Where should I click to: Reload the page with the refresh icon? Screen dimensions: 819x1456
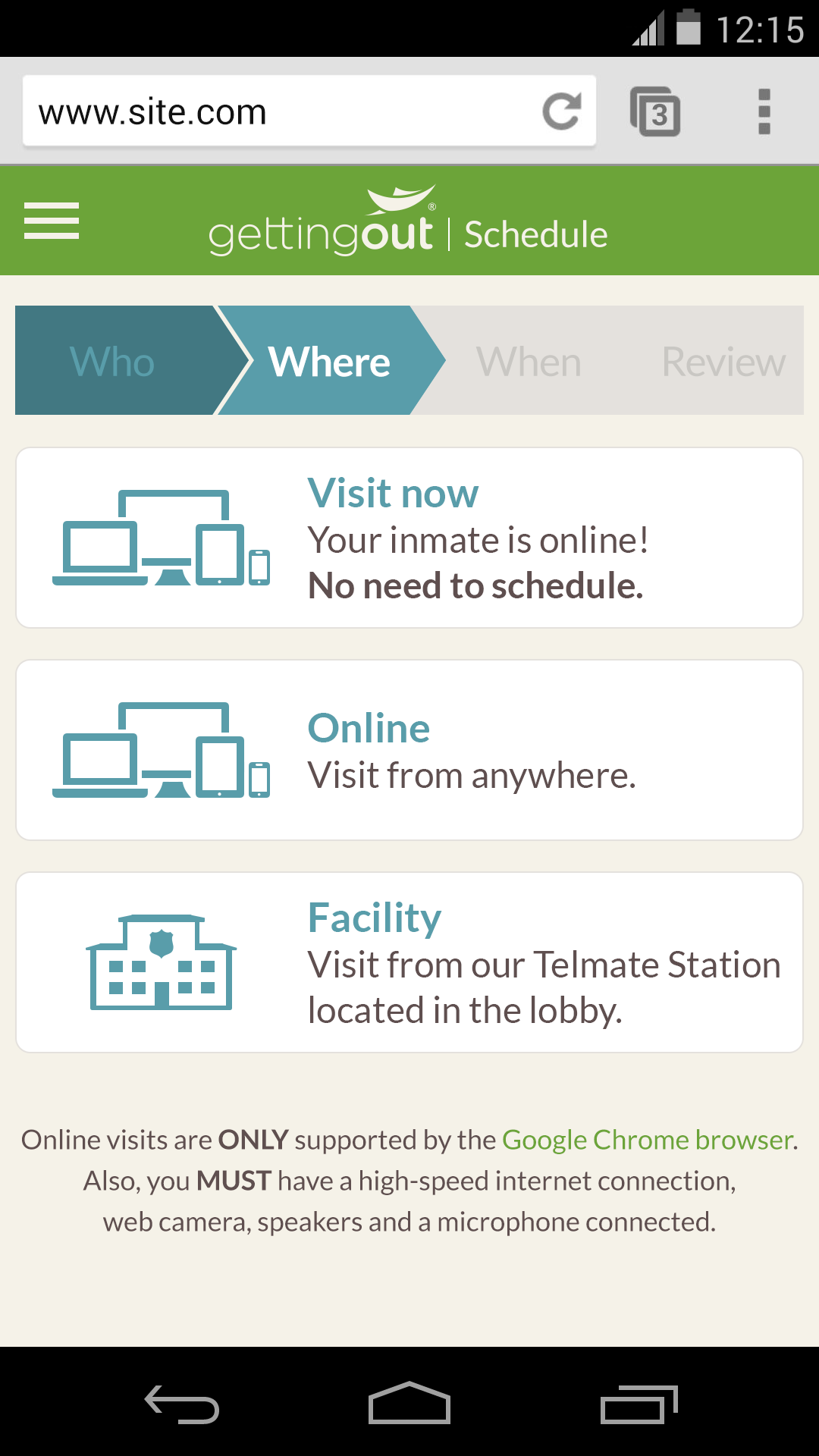point(562,111)
